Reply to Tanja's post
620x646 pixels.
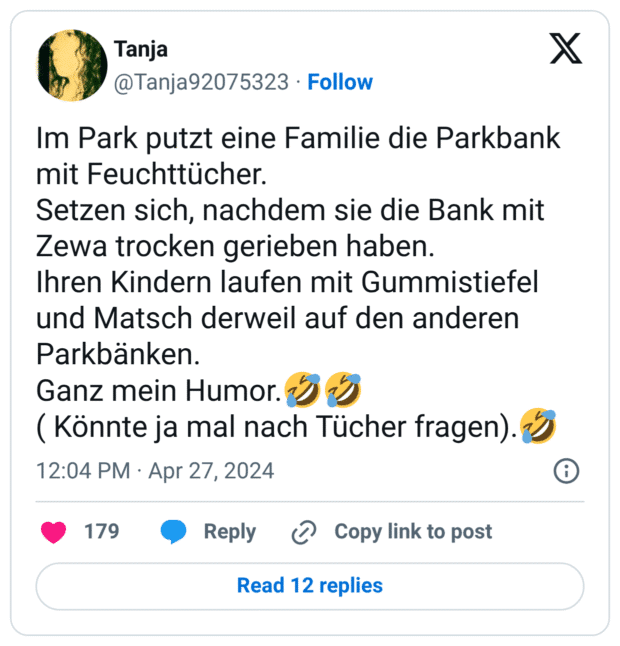(x=208, y=532)
